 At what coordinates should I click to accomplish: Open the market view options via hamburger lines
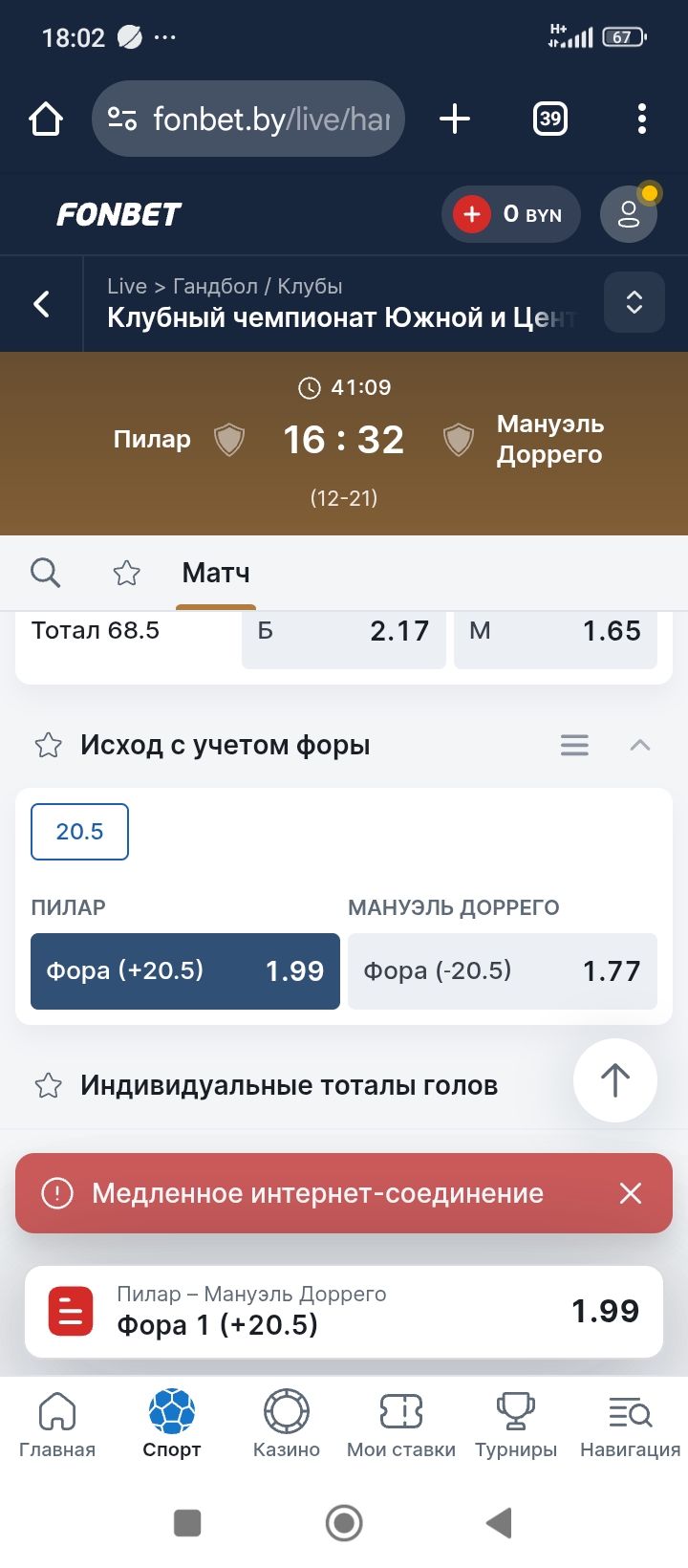(574, 746)
